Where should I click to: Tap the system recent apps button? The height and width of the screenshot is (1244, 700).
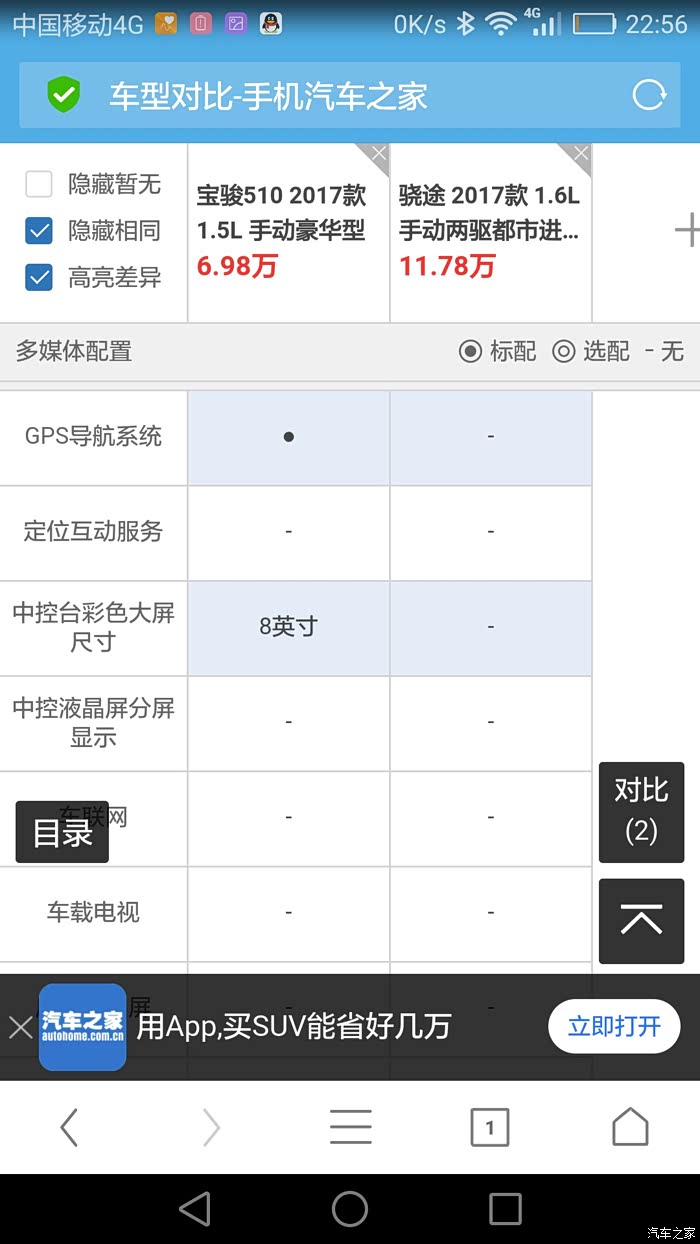point(505,1209)
